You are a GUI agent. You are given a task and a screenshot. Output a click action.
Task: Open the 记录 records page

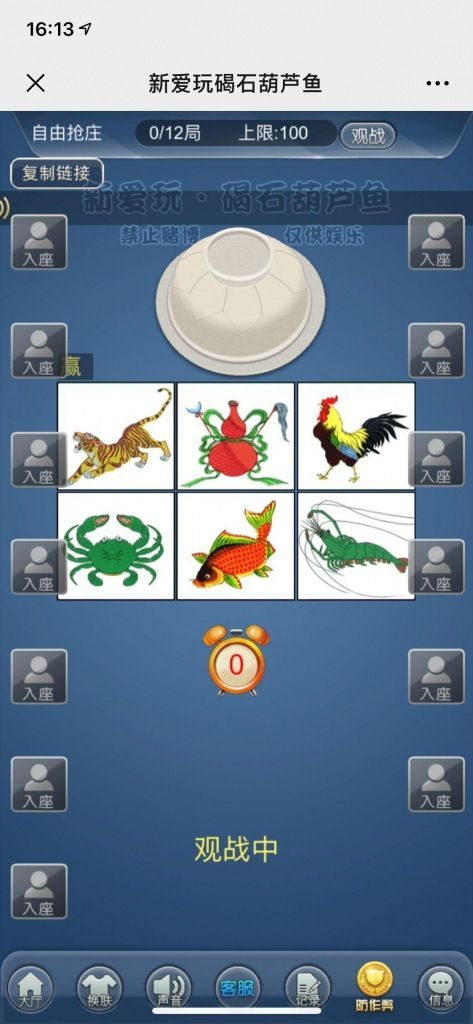pyautogui.click(x=307, y=989)
